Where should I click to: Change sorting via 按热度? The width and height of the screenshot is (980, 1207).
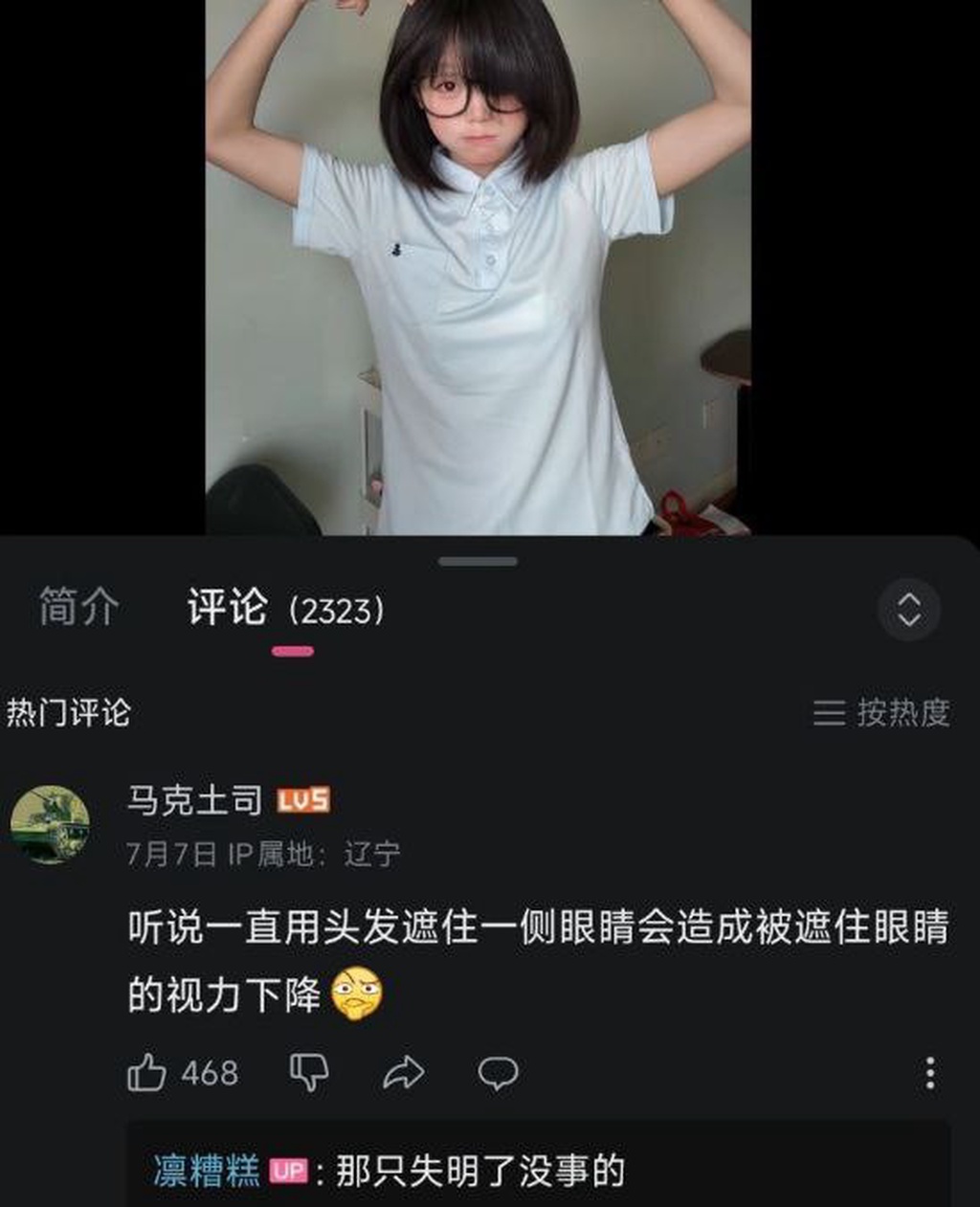click(881, 712)
